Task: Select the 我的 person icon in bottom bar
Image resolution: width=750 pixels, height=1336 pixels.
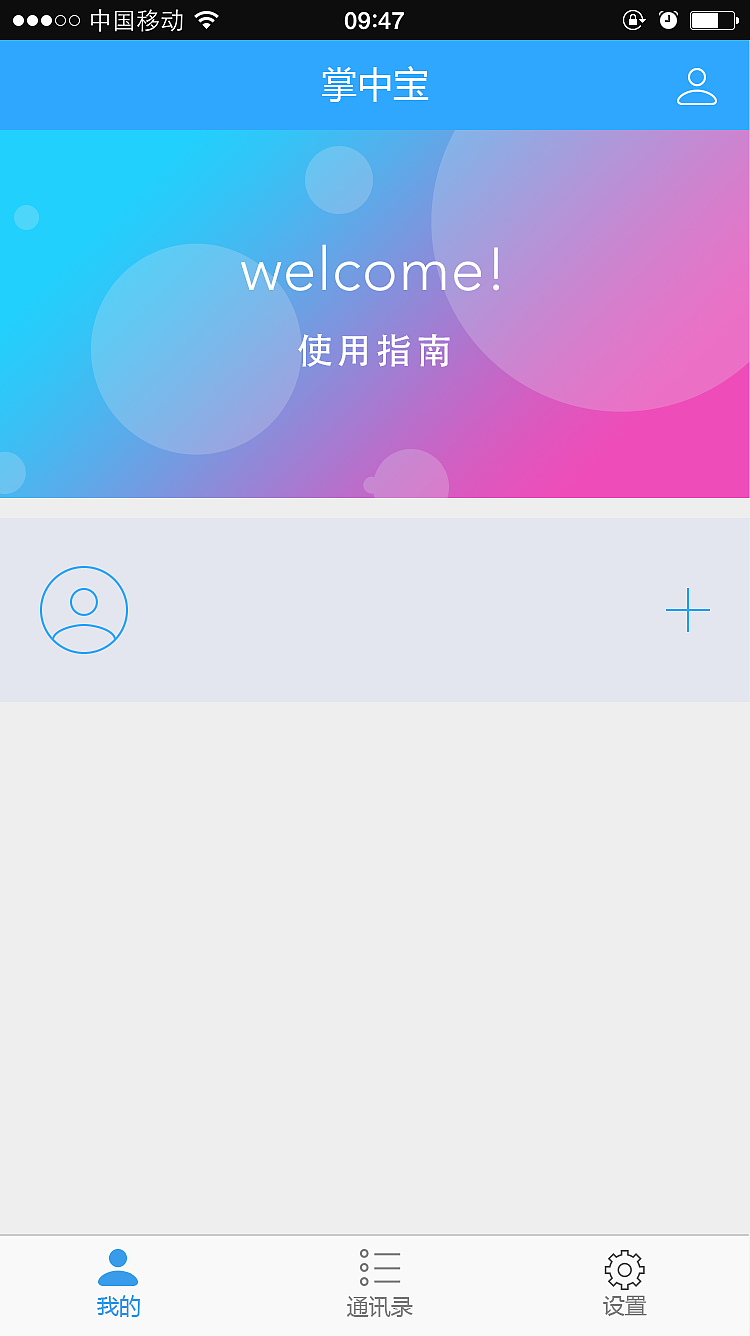Action: point(119,1267)
